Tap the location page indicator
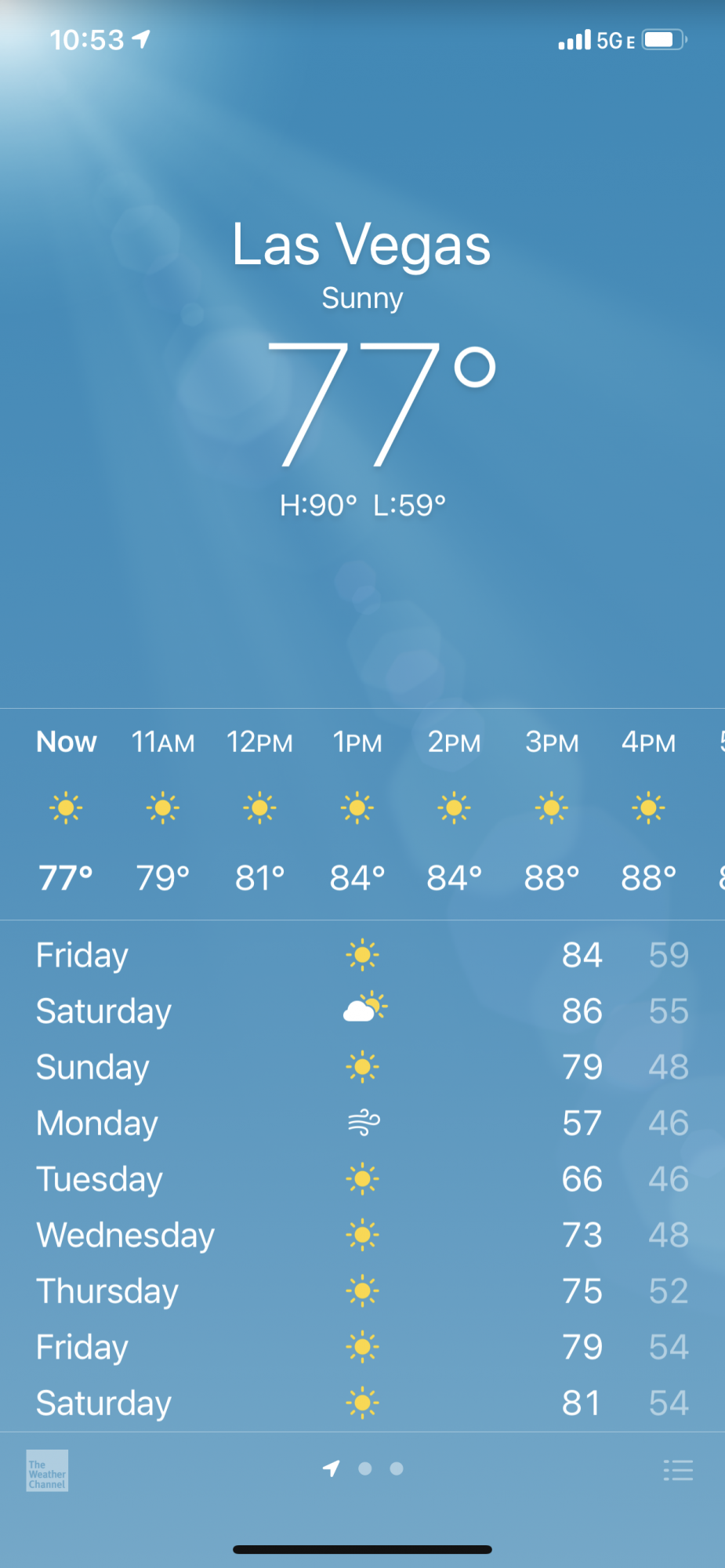 point(332,1468)
